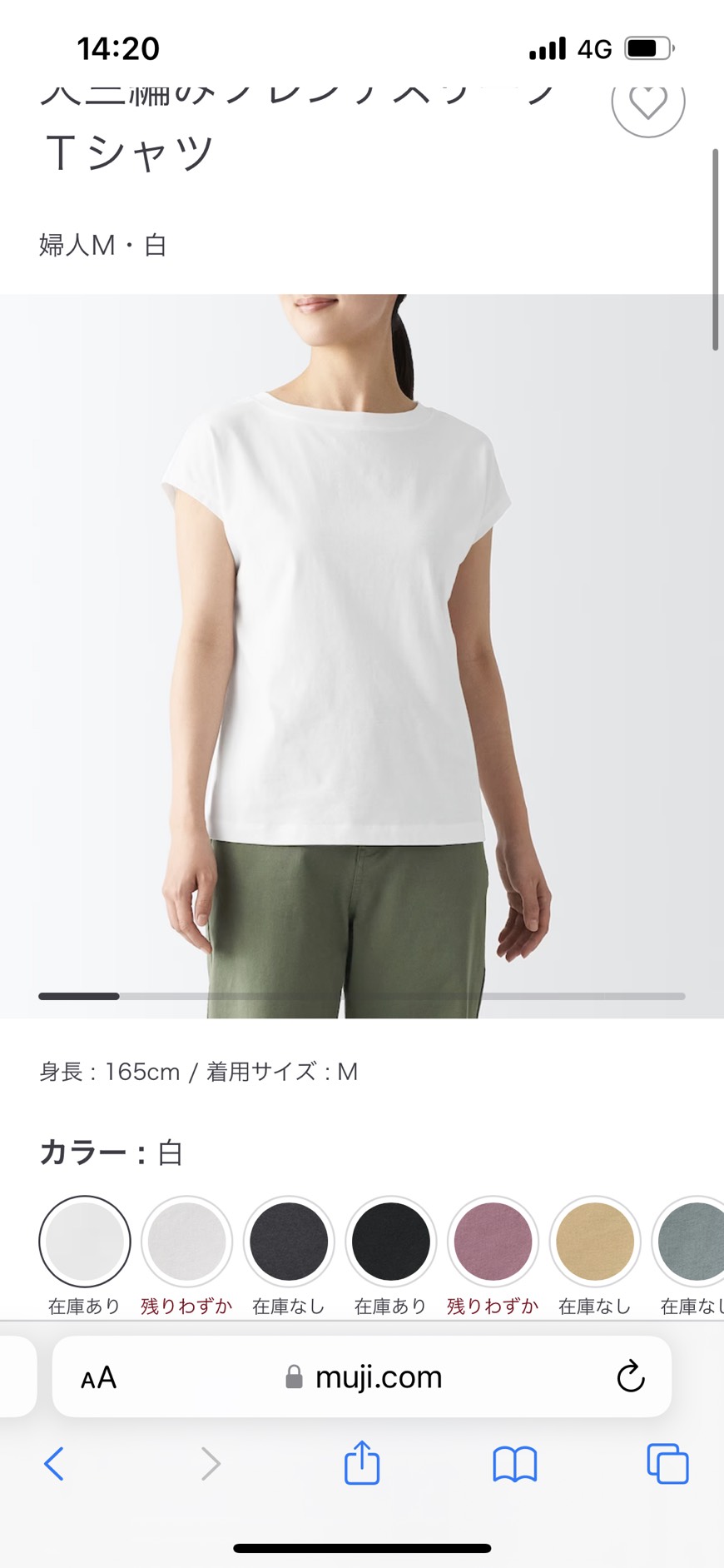This screenshot has height=1568, width=724.
Task: Reload the muji.com page
Action: point(631,1376)
